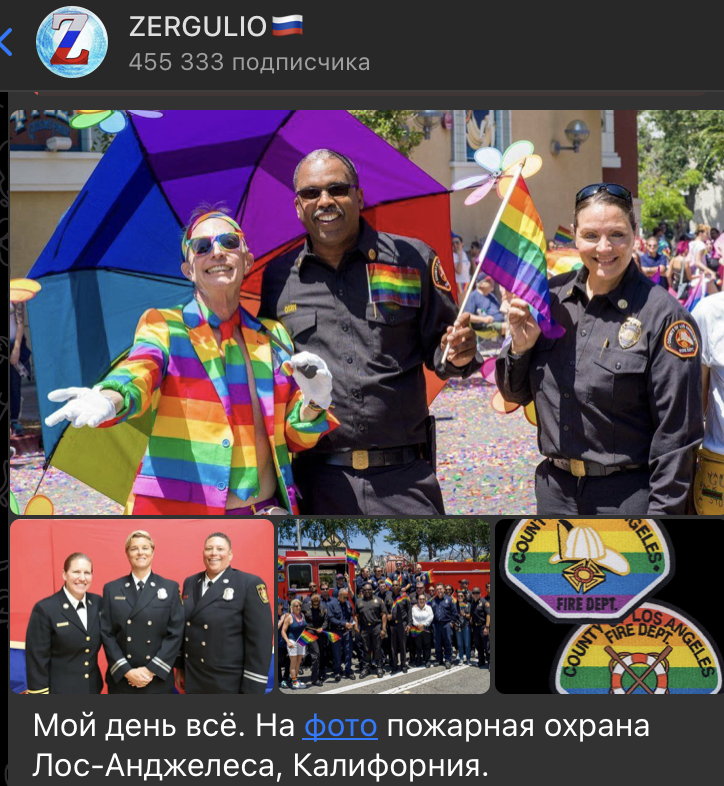Follow the "фото" link in the post
The width and height of the screenshot is (724, 786).
pyautogui.click(x=340, y=725)
